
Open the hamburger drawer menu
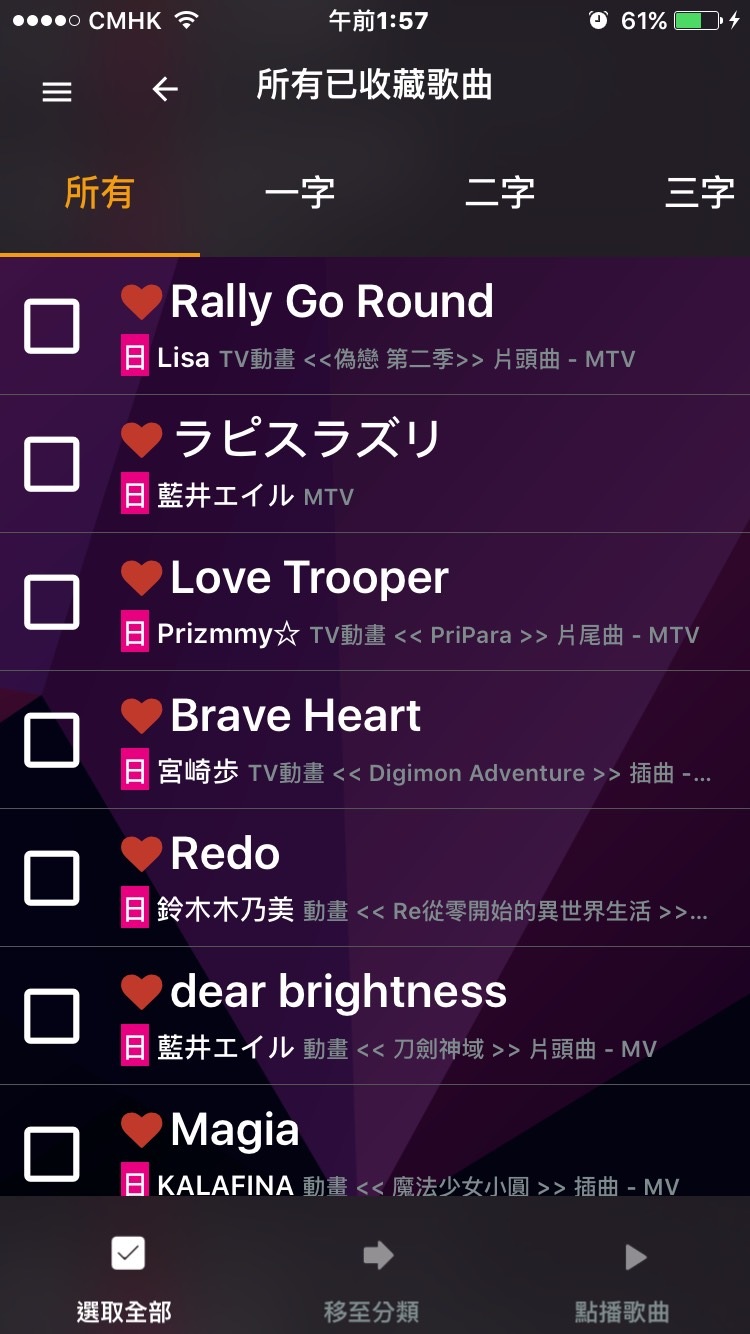point(57,91)
